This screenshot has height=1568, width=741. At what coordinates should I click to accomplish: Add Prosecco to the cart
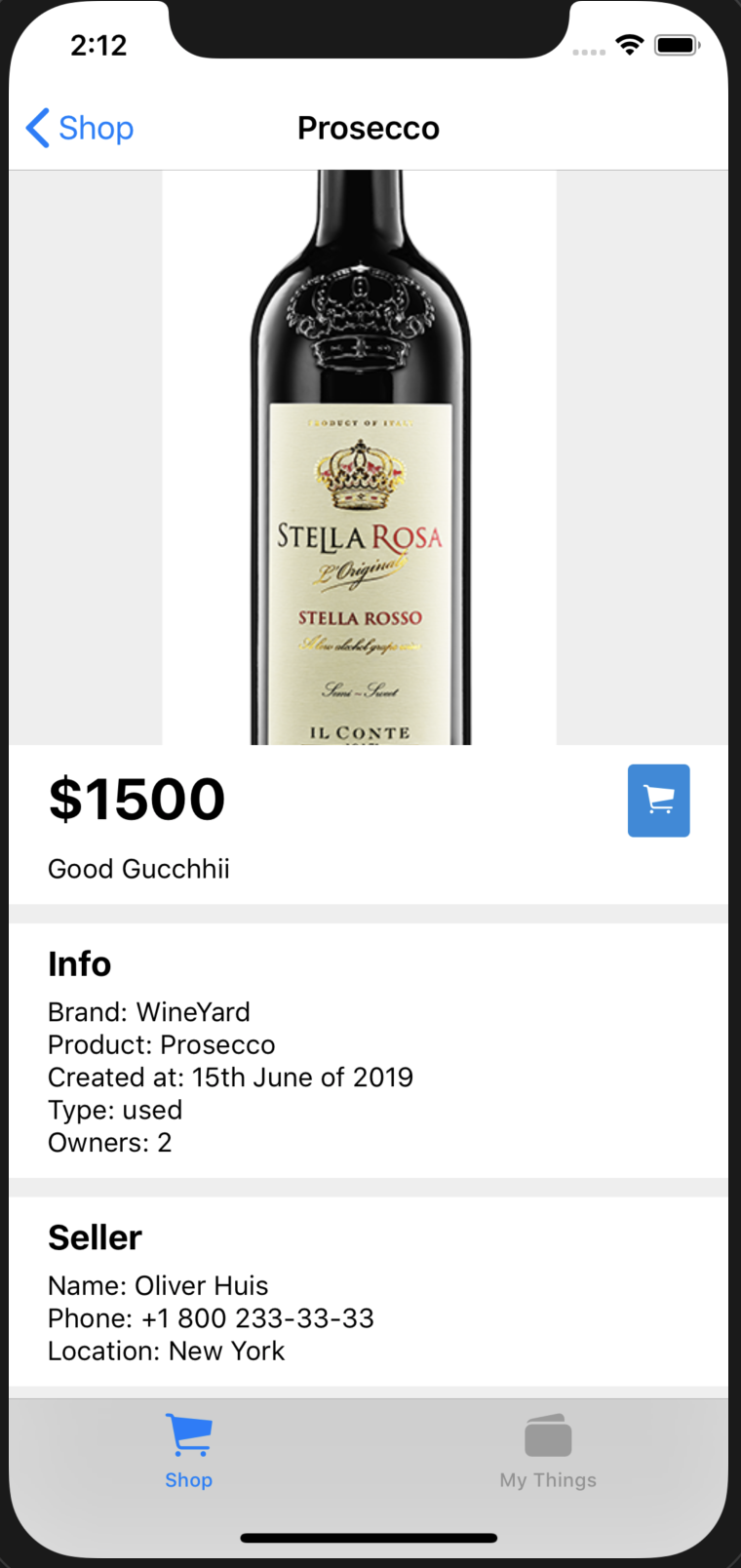(x=658, y=801)
